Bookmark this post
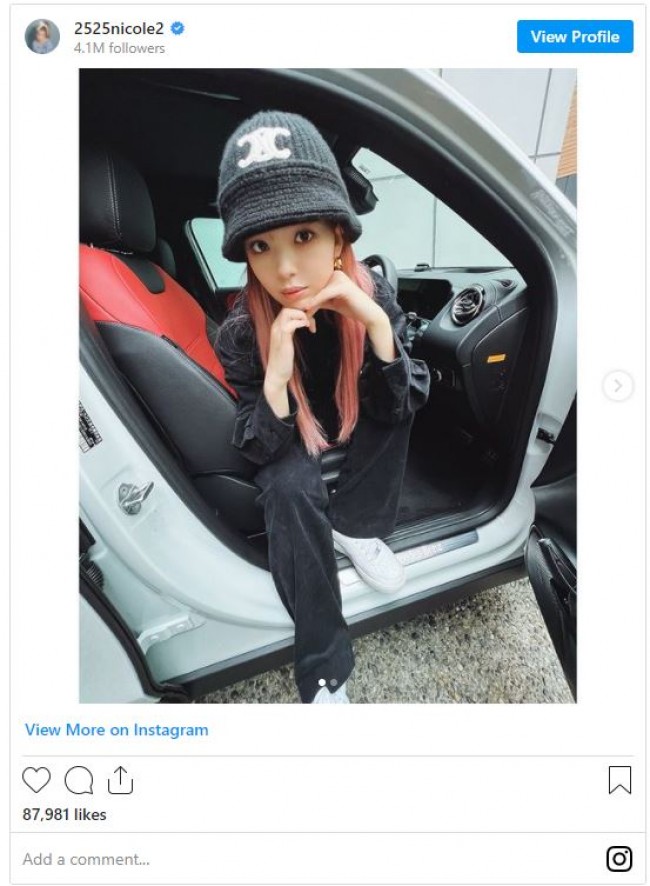The image size is (650, 886). tap(619, 780)
